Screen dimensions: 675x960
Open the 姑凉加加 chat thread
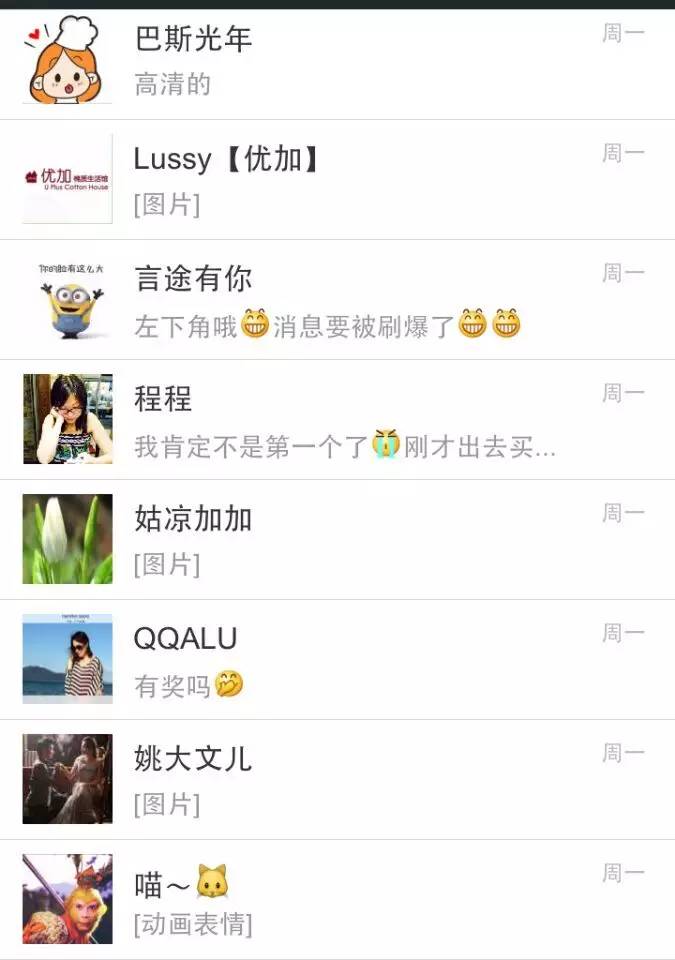[337, 540]
